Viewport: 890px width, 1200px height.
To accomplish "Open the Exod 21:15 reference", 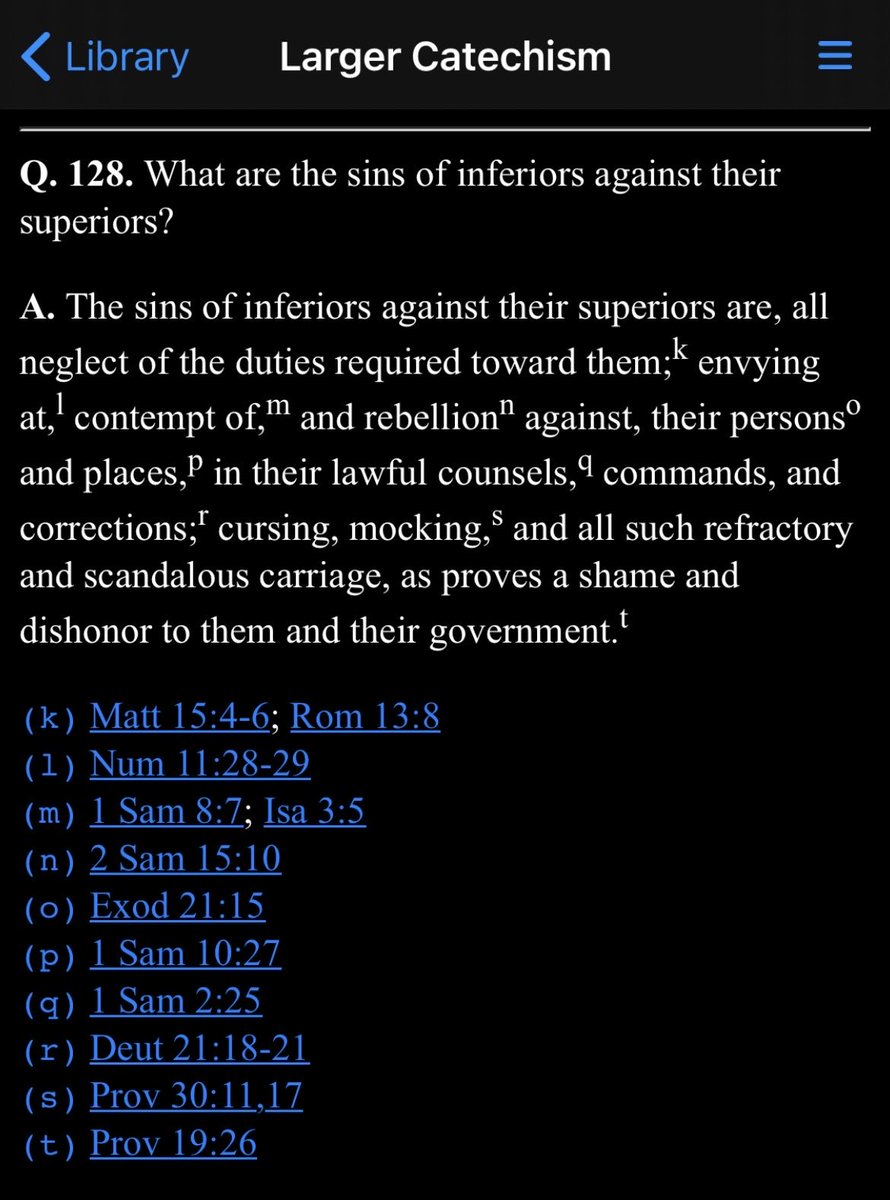I will 177,906.
